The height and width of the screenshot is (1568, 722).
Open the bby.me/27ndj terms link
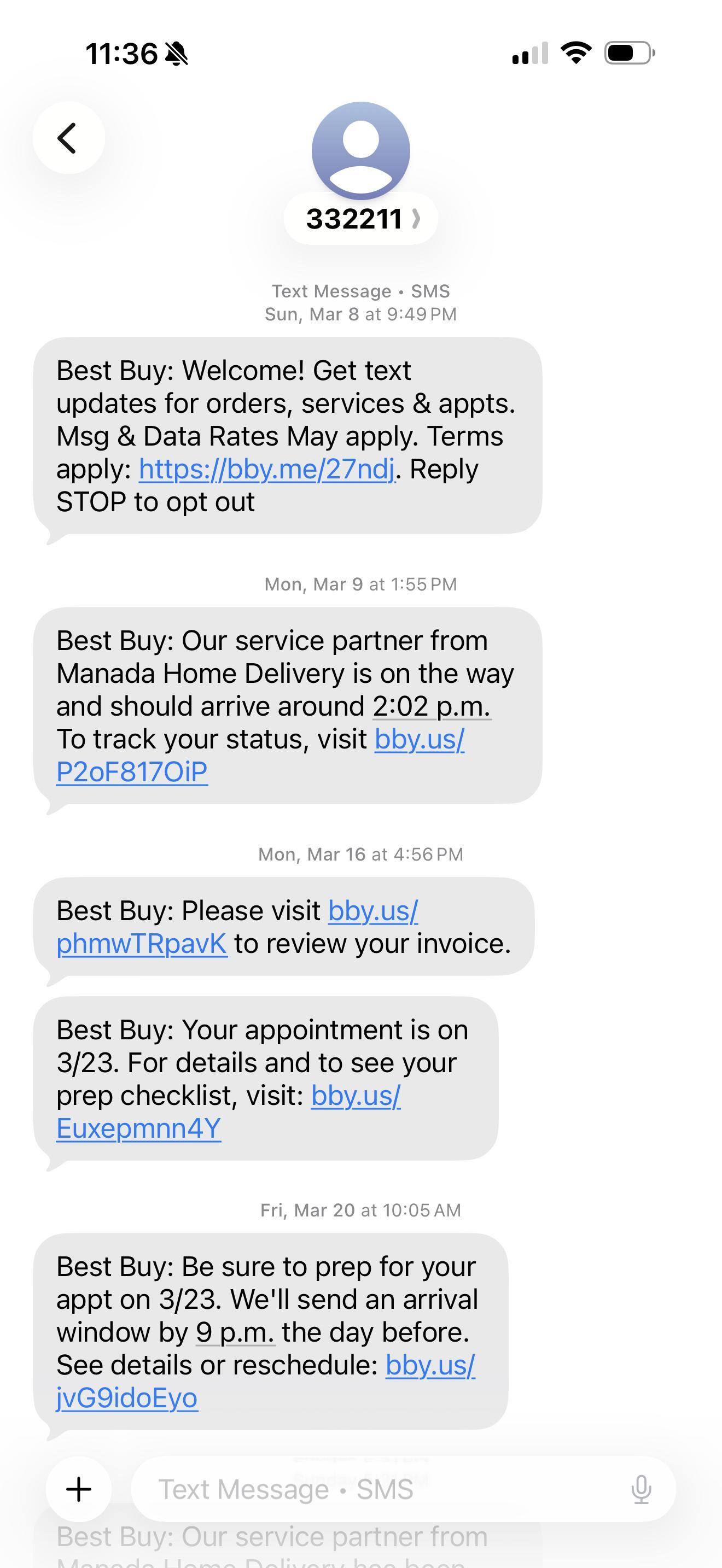click(267, 469)
